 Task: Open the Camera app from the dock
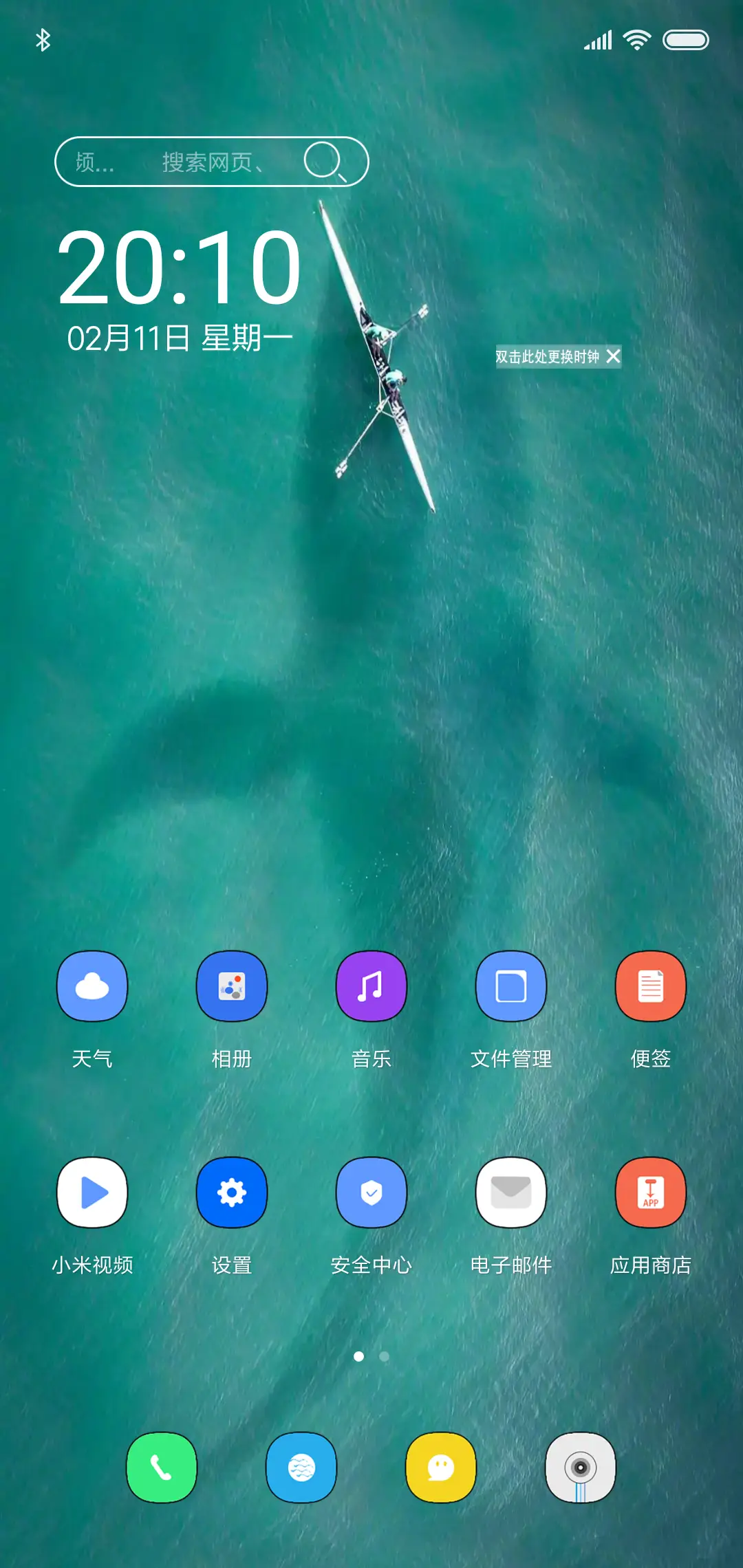580,1468
